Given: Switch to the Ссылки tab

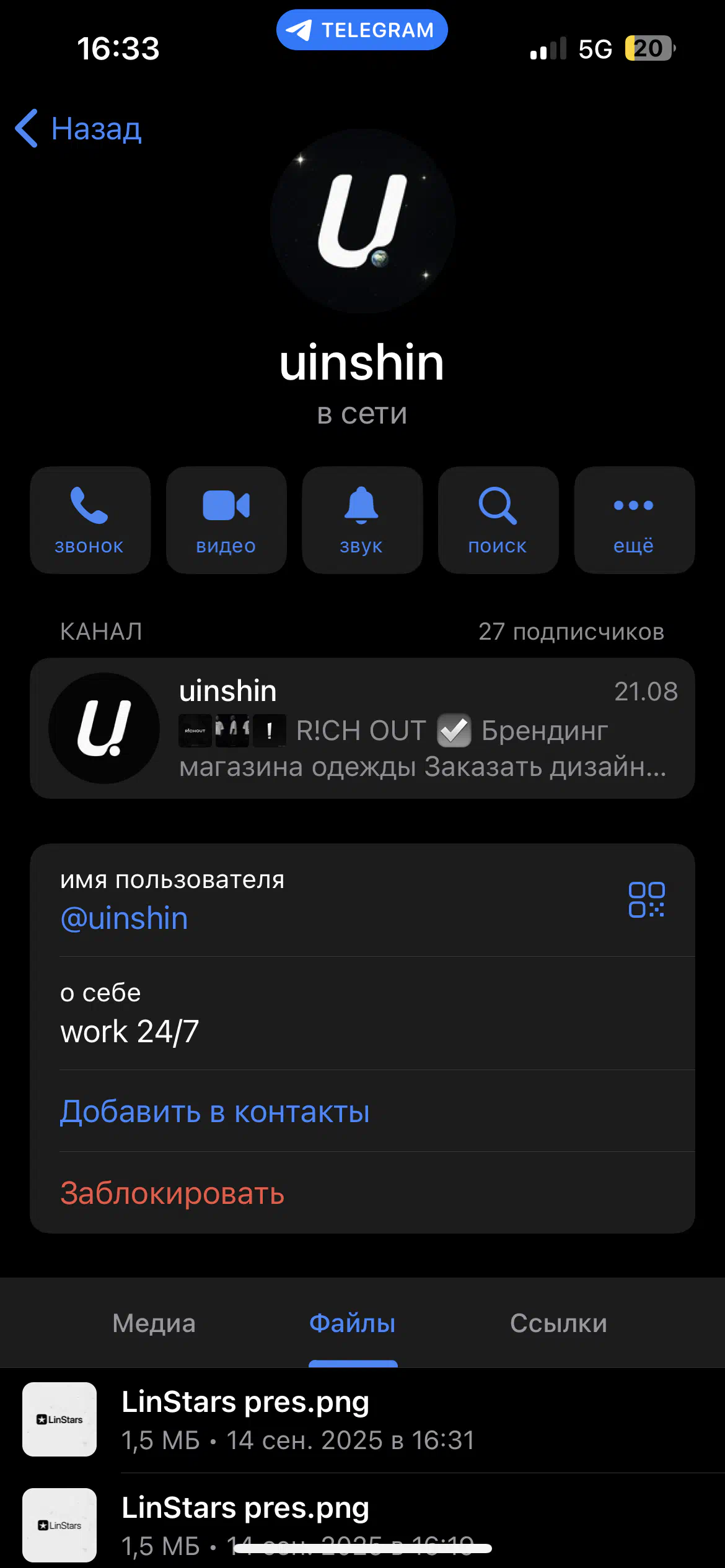Looking at the screenshot, I should pyautogui.click(x=558, y=1323).
